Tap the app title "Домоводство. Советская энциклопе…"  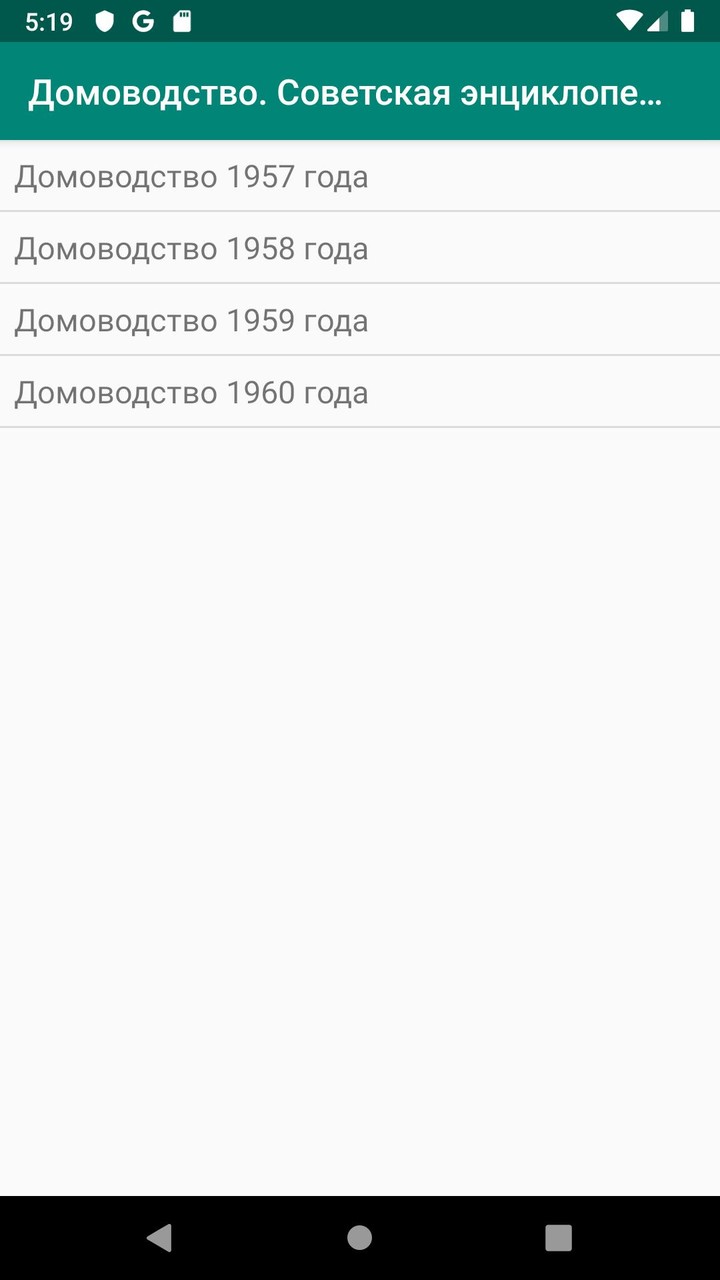point(345,91)
